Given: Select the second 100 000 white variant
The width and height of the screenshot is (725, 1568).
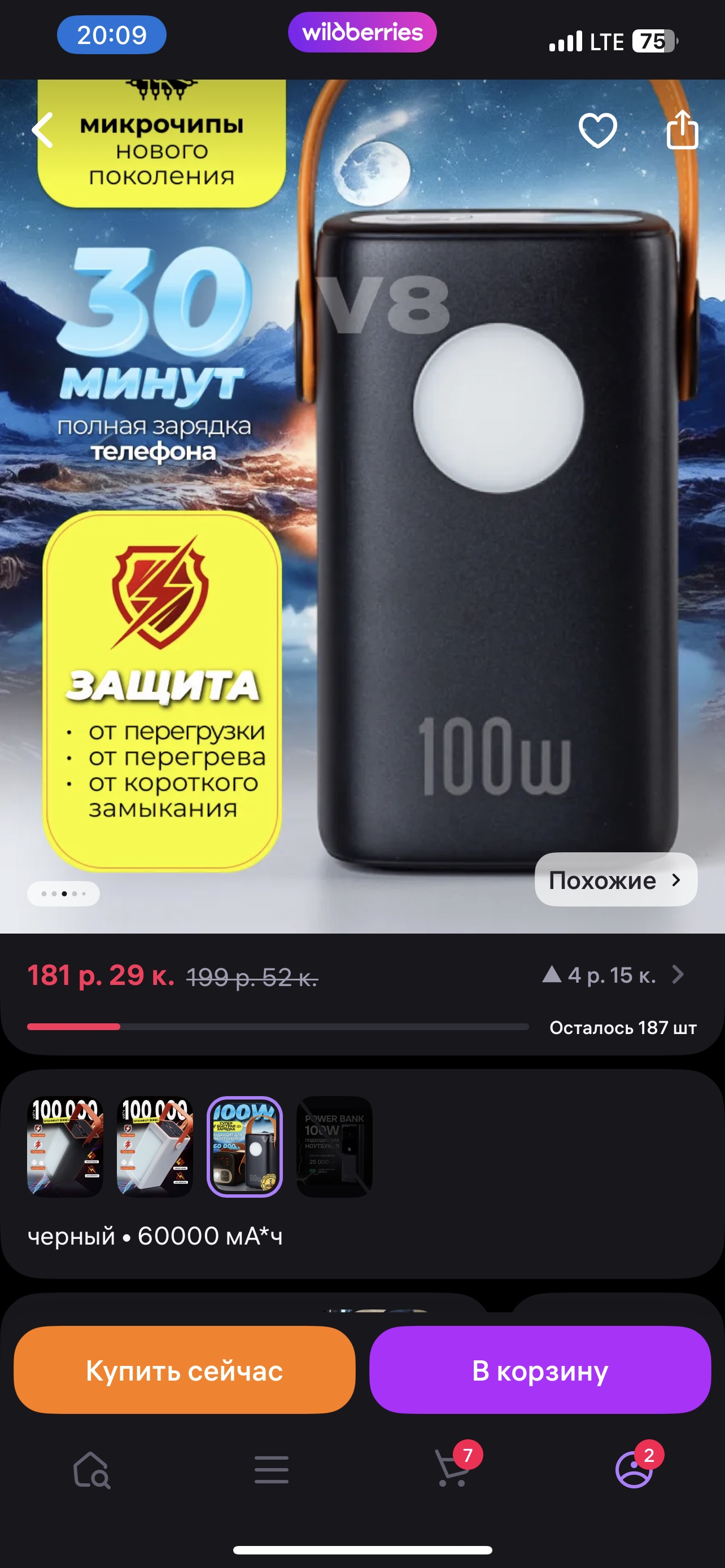Looking at the screenshot, I should (x=155, y=1146).
